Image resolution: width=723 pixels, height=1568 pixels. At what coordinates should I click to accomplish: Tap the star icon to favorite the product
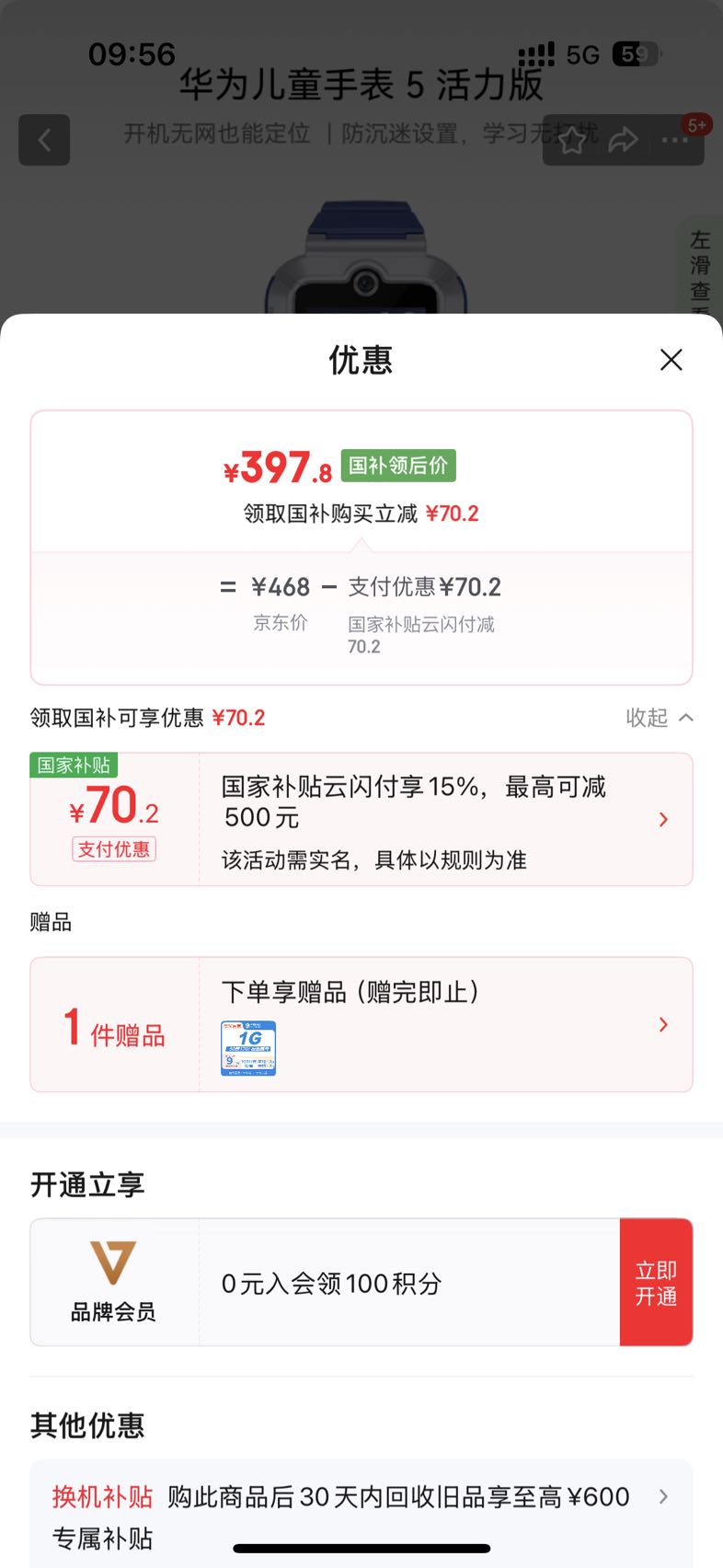pyautogui.click(x=572, y=140)
